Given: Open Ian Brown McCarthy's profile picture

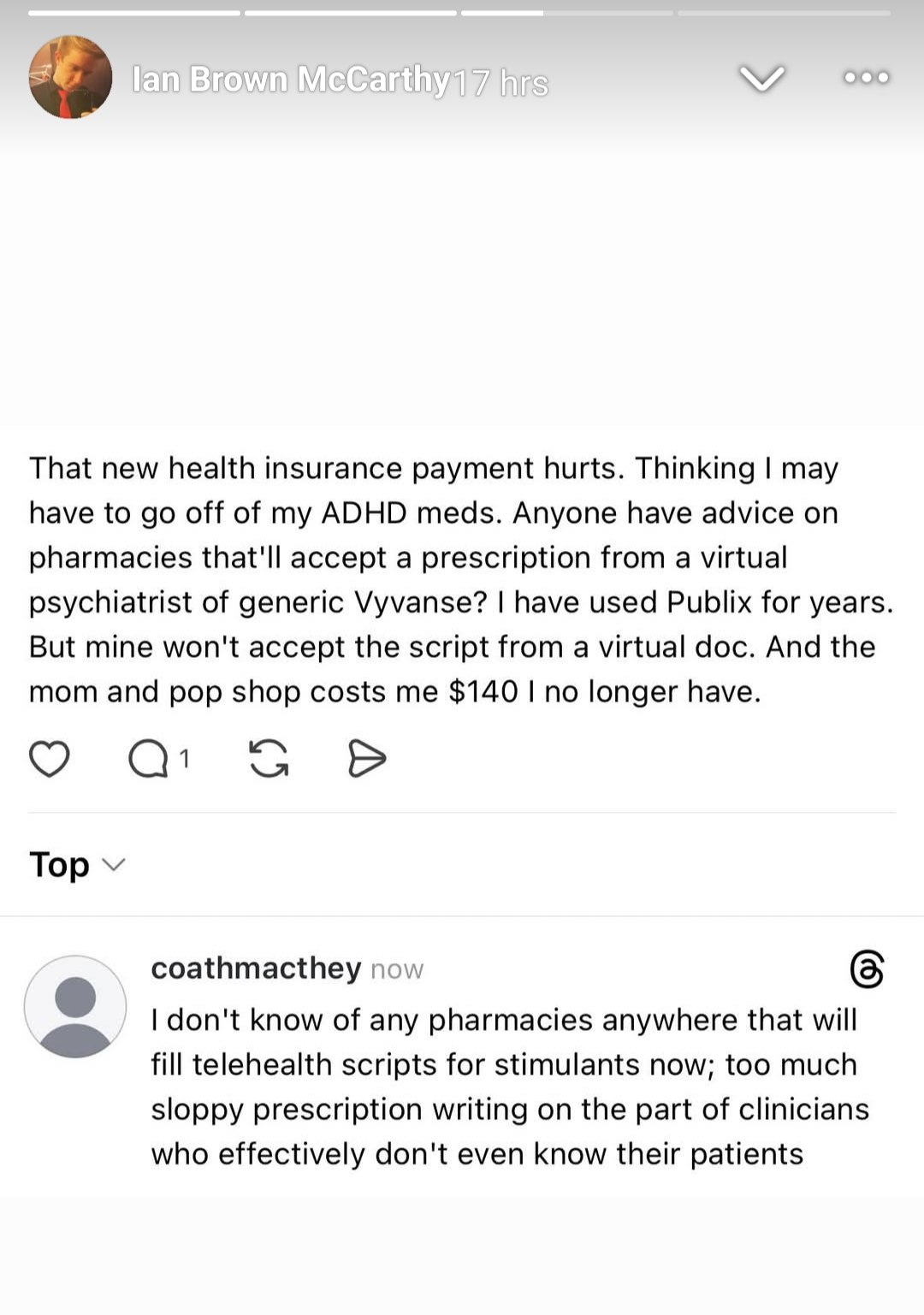Looking at the screenshot, I should click(70, 77).
